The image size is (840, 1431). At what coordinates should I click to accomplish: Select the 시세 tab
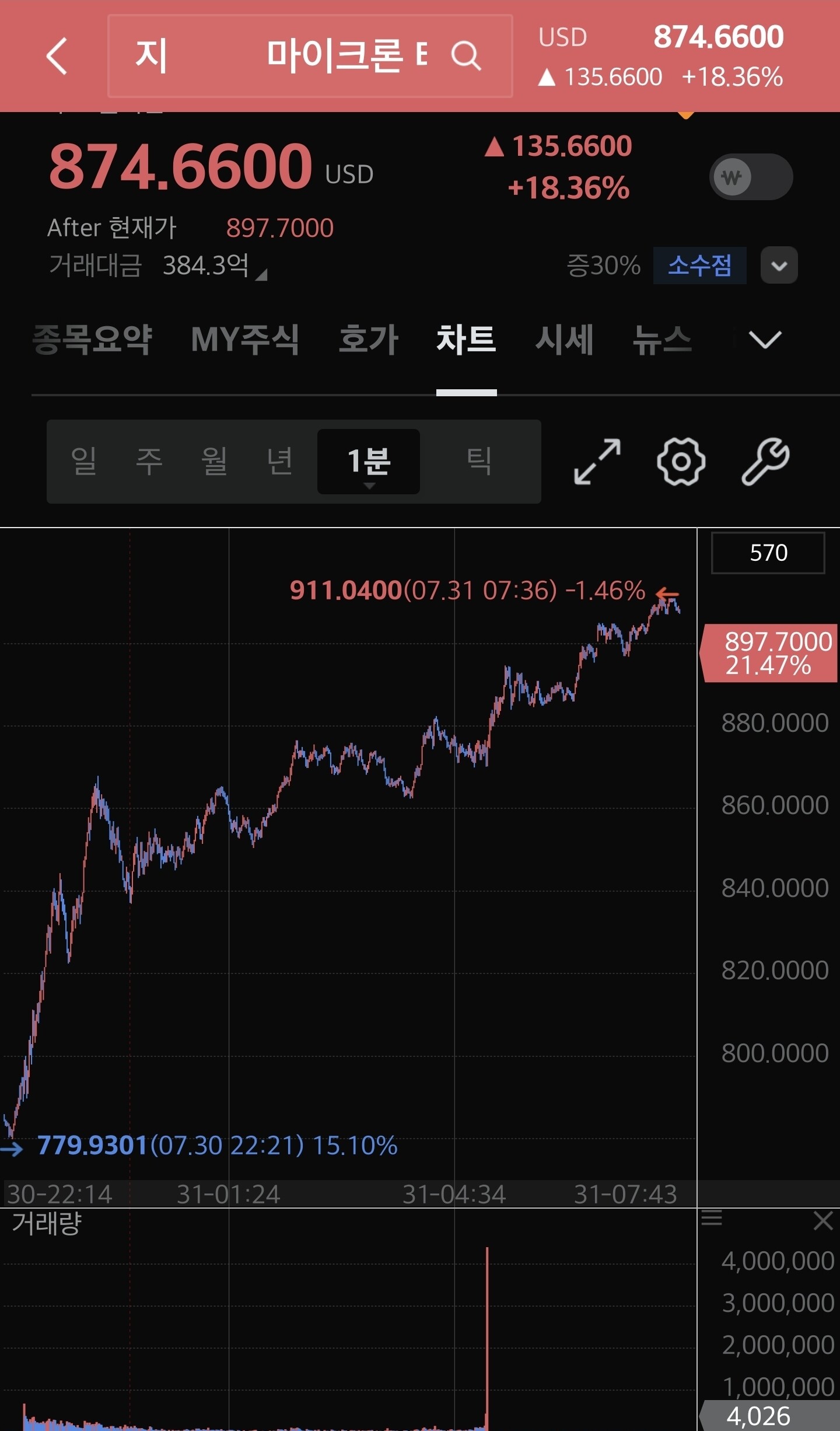(564, 340)
